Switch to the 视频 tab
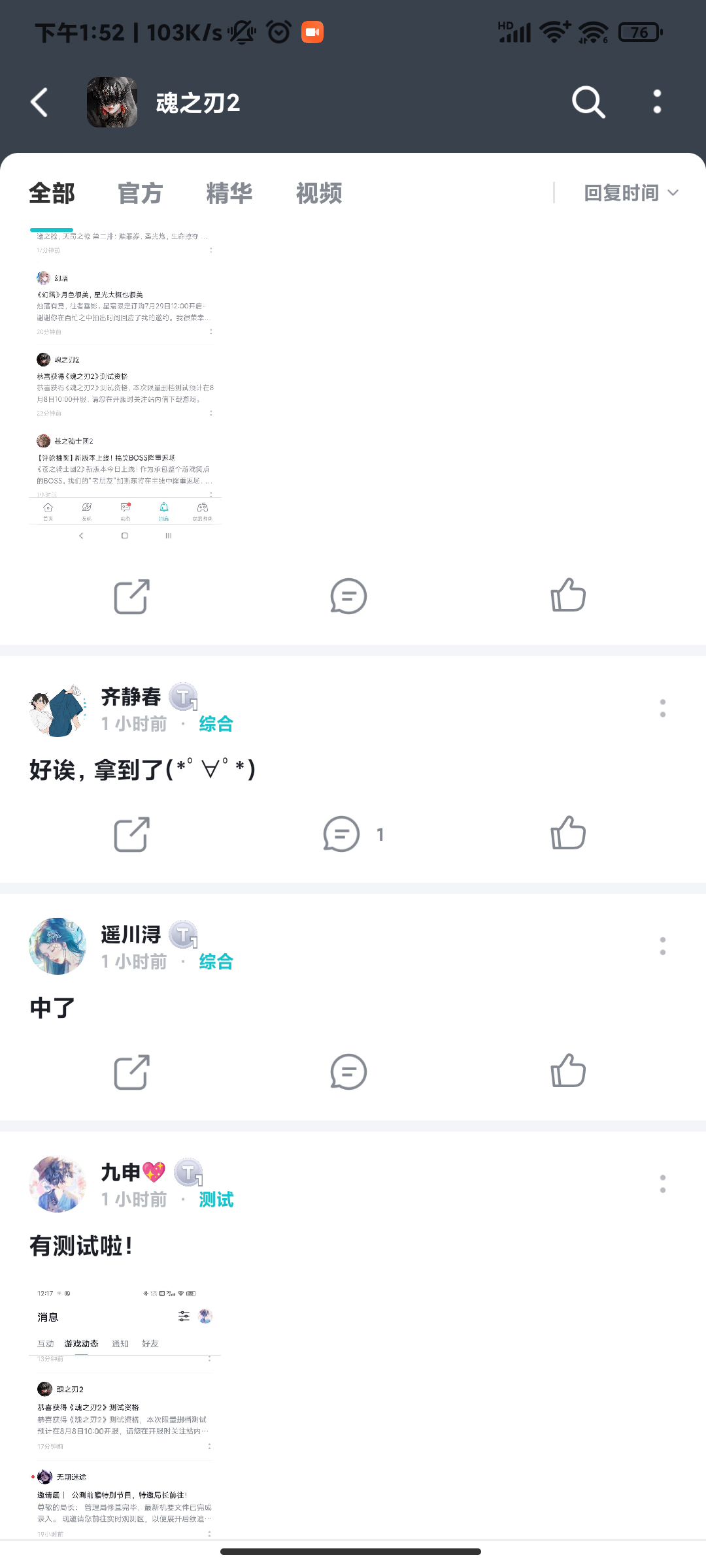706x1568 pixels. [x=318, y=193]
